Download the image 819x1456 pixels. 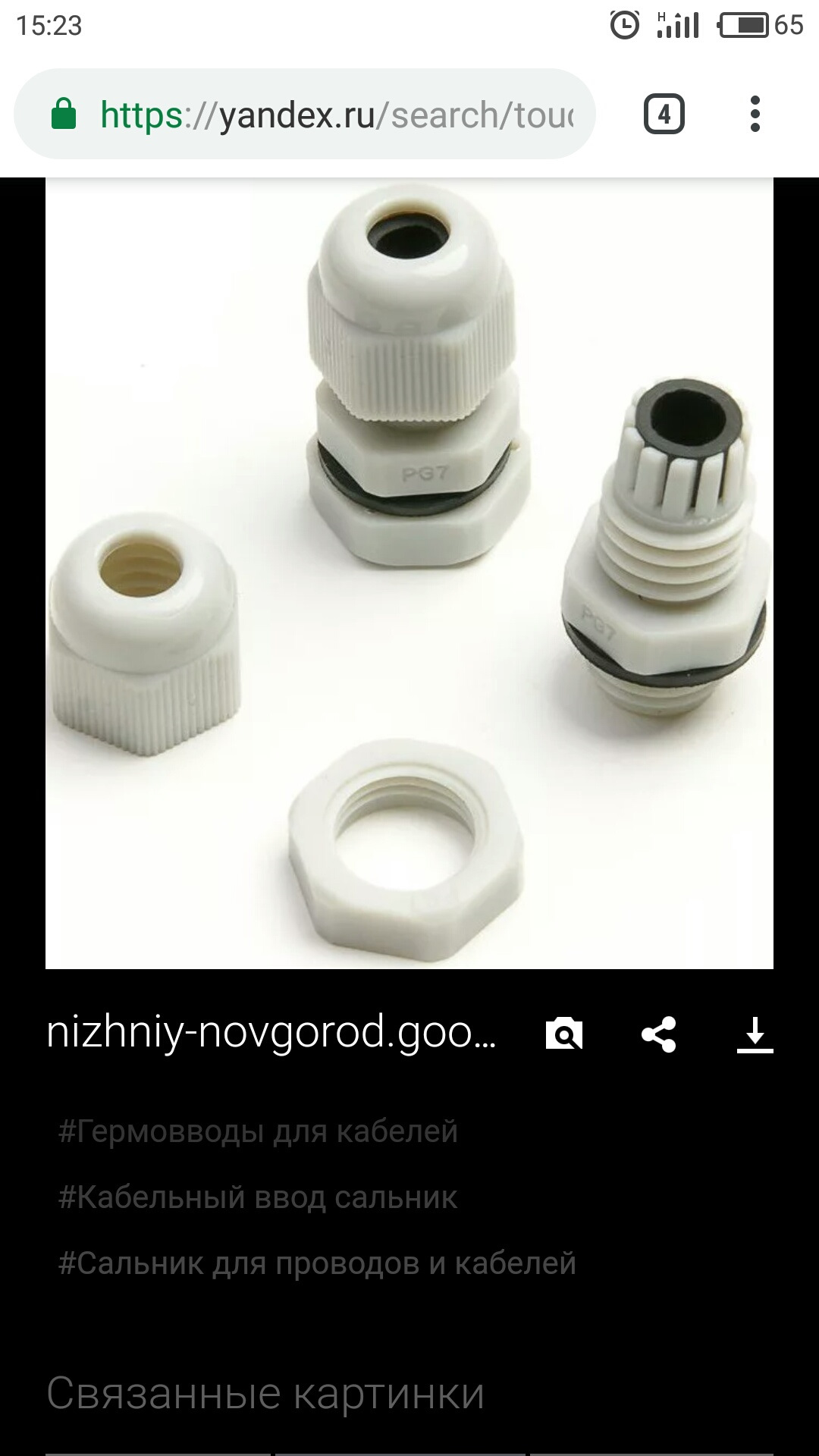coord(755,1034)
